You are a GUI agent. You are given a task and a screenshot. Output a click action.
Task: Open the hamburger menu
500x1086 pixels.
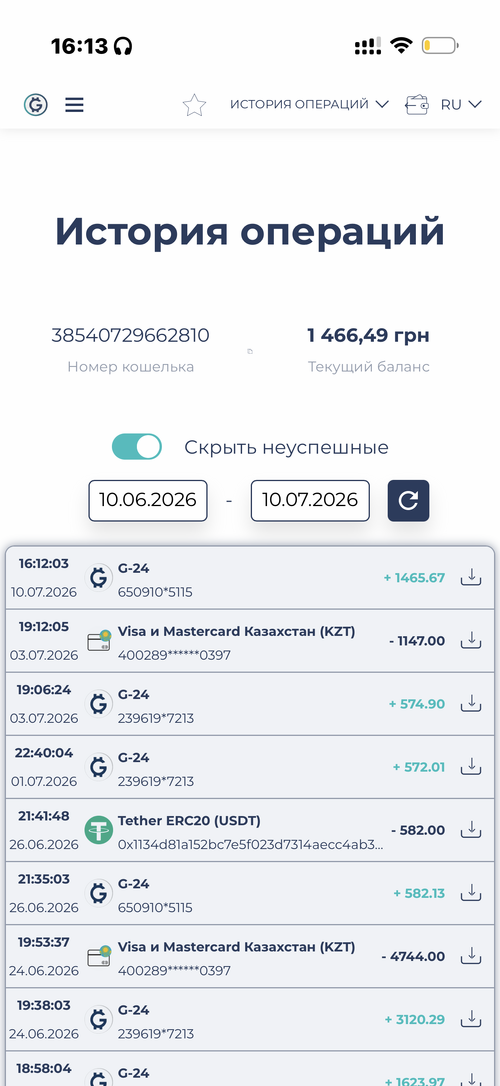click(x=74, y=105)
